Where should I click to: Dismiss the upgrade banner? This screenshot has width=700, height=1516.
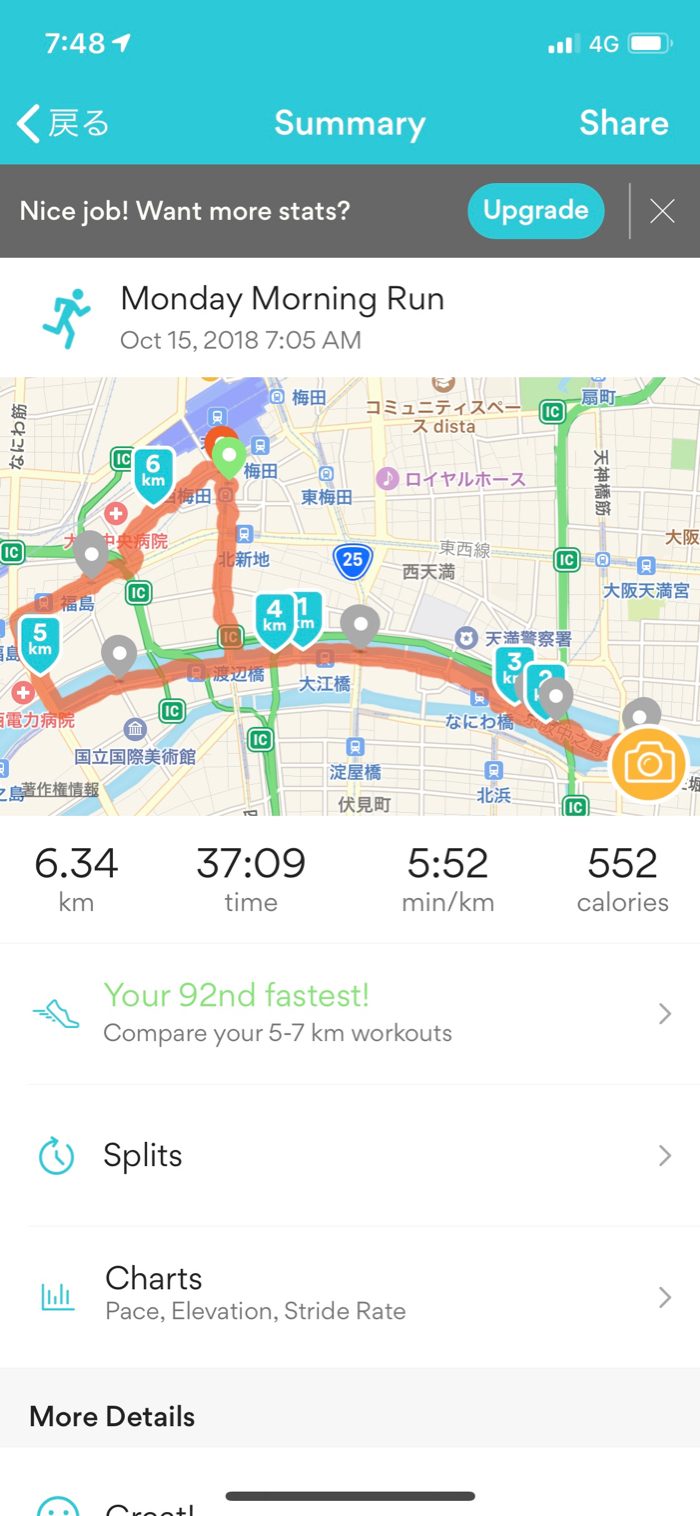tap(662, 211)
